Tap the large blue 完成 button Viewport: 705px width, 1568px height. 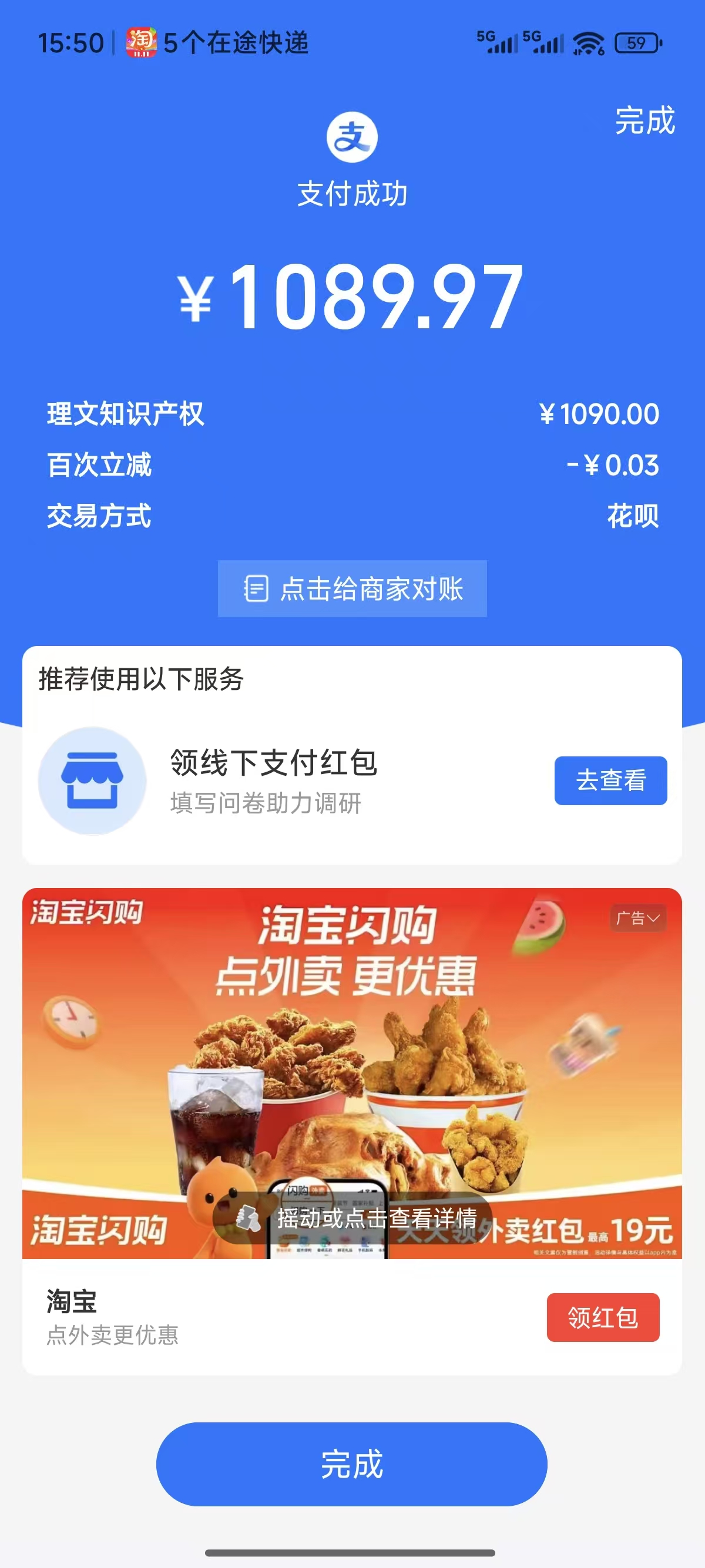352,1464
